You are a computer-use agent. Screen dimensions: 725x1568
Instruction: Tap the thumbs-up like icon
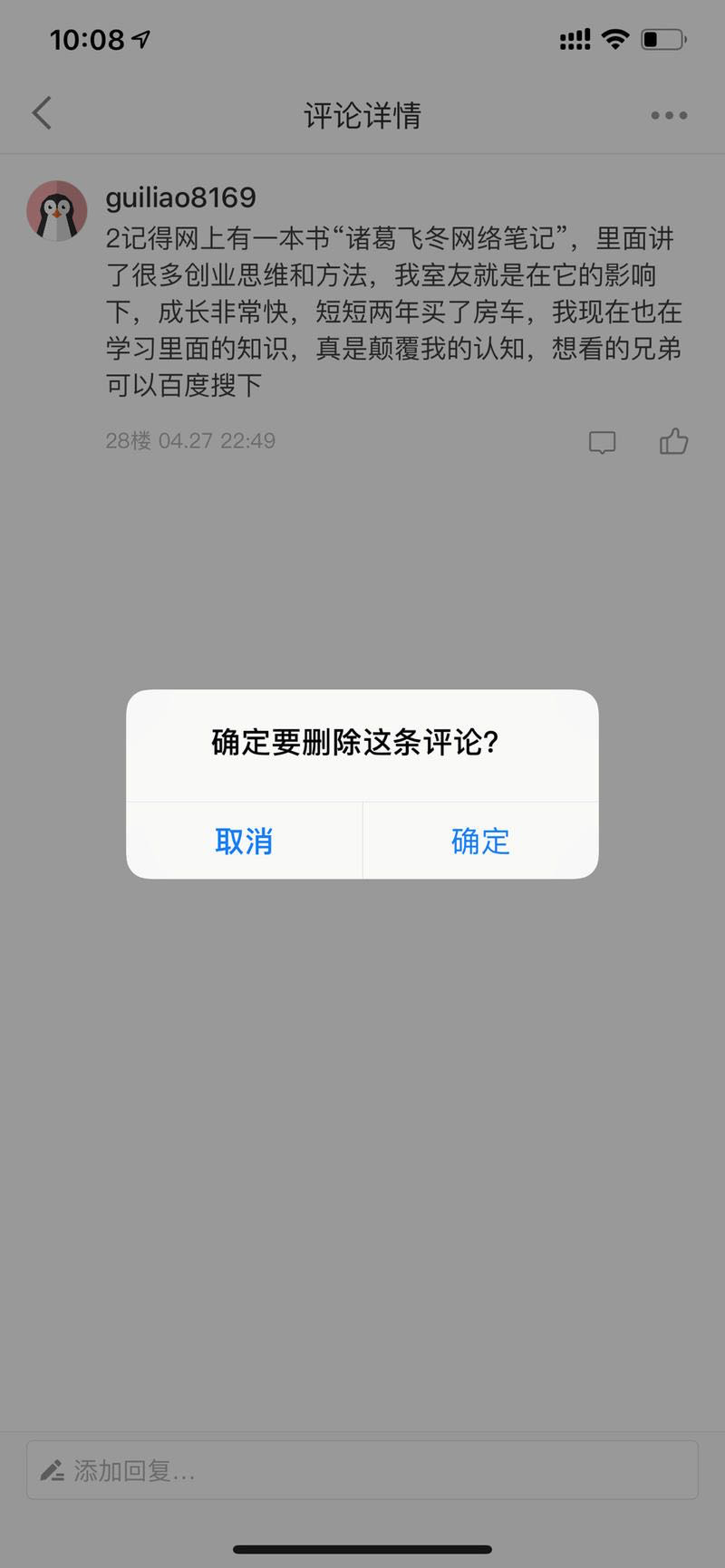tap(673, 441)
